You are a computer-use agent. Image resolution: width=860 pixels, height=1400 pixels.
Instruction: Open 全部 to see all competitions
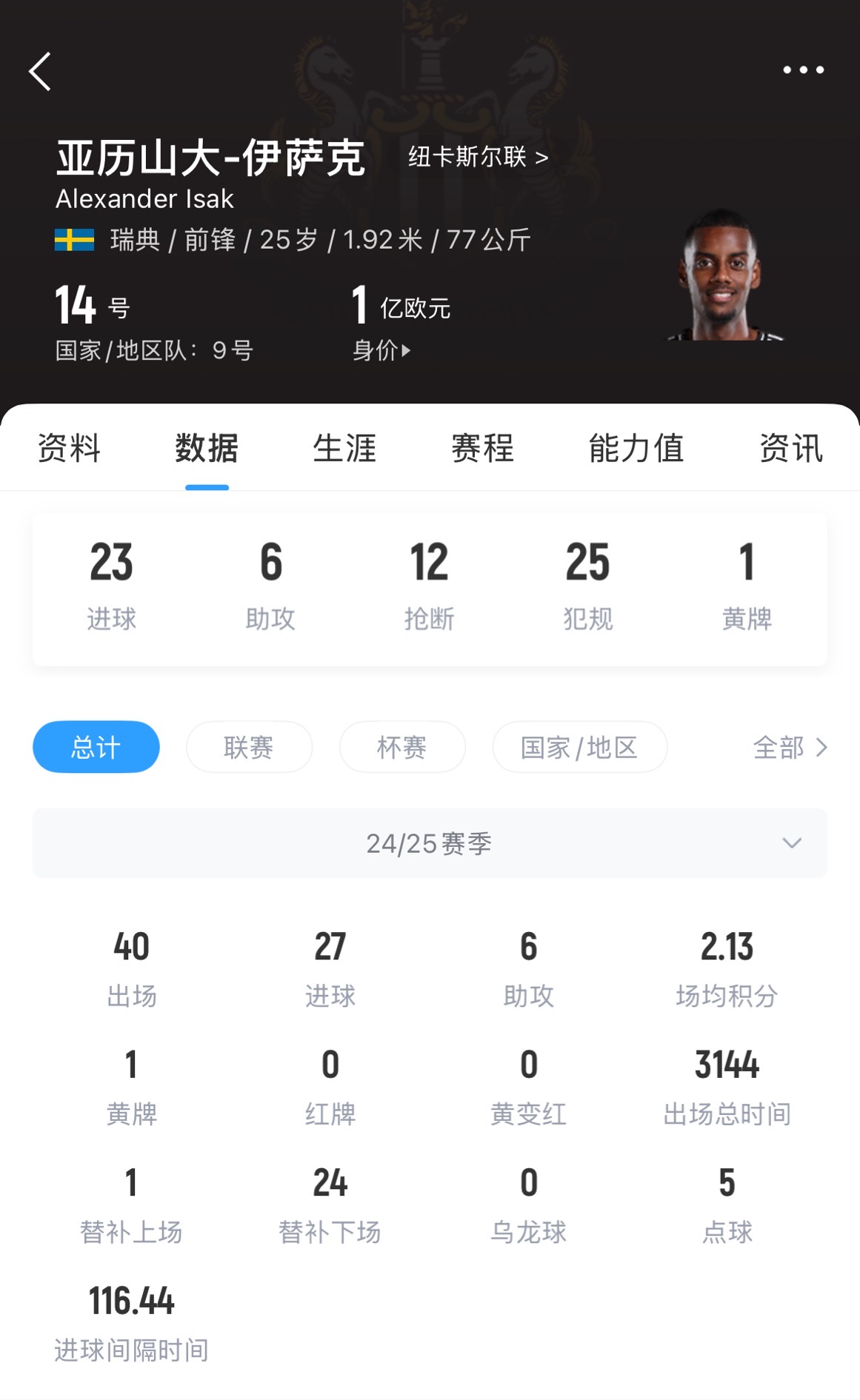789,747
